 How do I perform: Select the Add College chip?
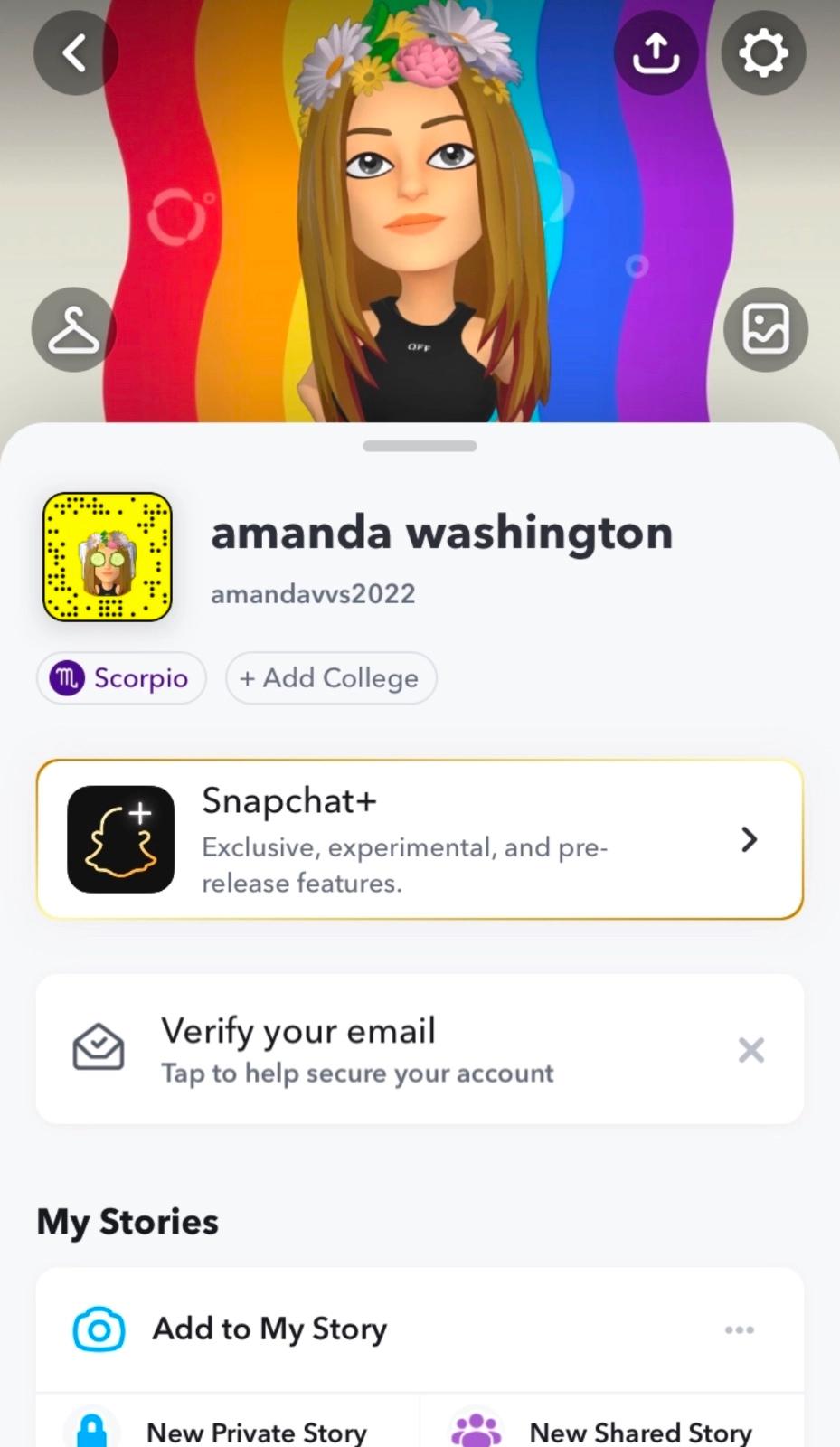click(330, 678)
